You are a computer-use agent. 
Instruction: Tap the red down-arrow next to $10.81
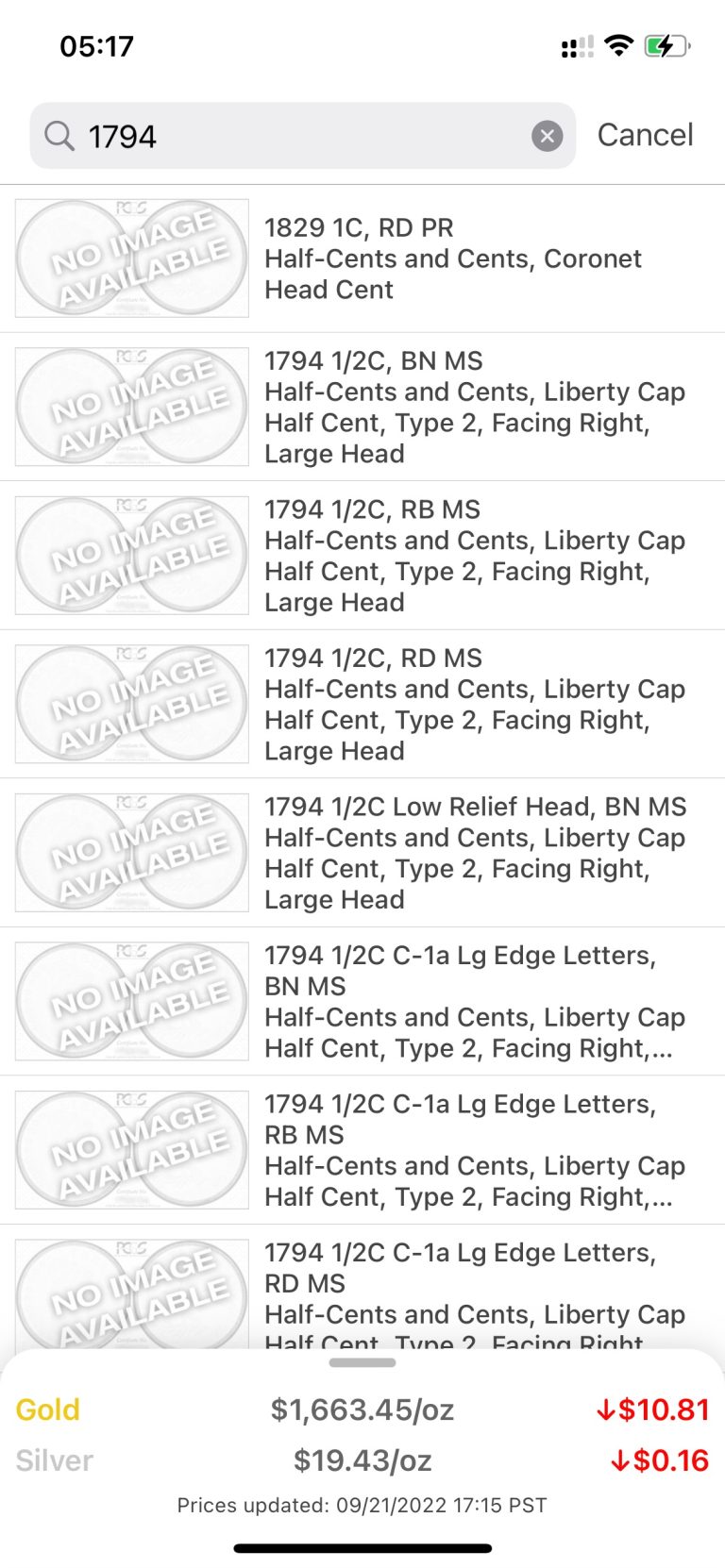pyautogui.click(x=606, y=1410)
